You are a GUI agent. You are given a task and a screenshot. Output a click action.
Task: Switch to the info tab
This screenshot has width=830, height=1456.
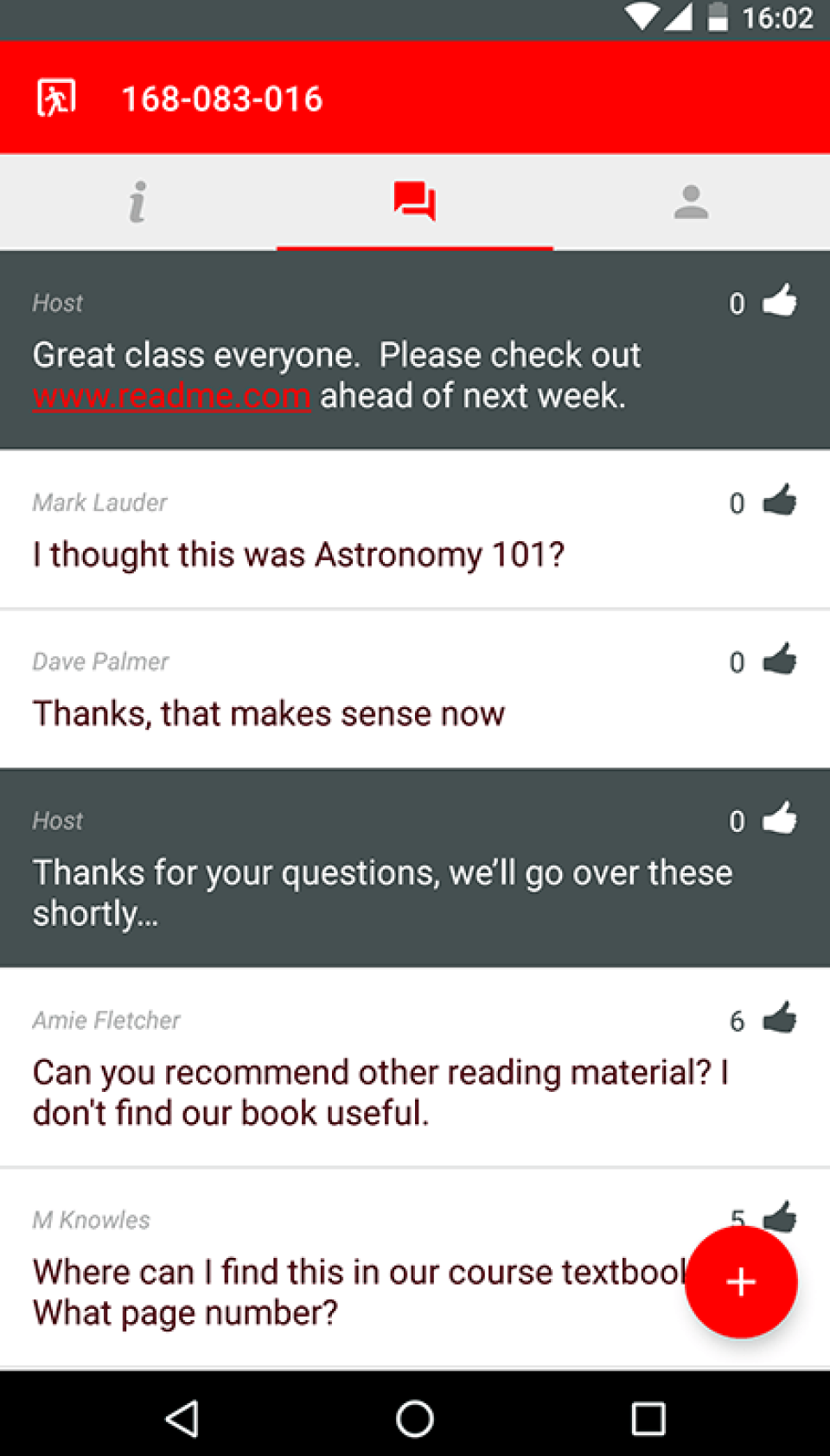pyautogui.click(x=137, y=202)
